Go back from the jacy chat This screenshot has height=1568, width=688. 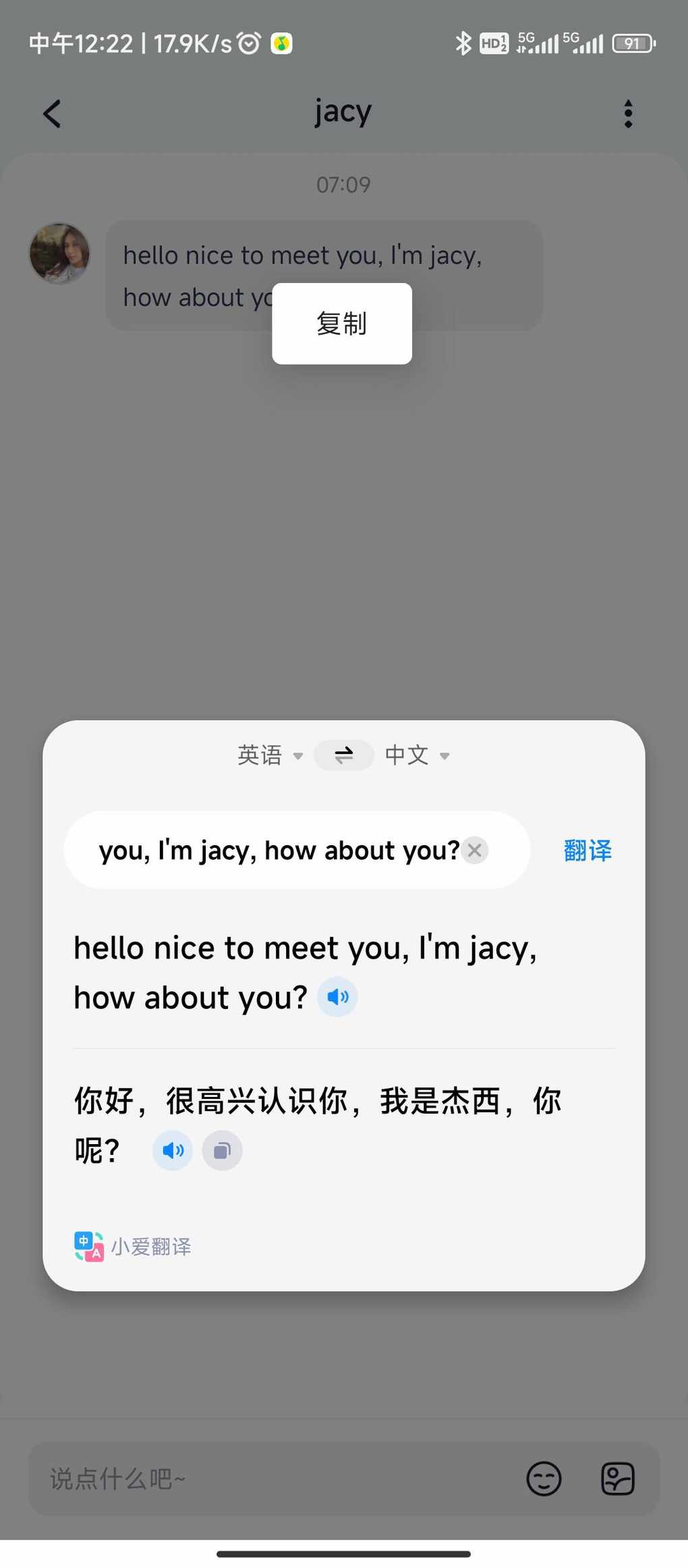pyautogui.click(x=52, y=113)
